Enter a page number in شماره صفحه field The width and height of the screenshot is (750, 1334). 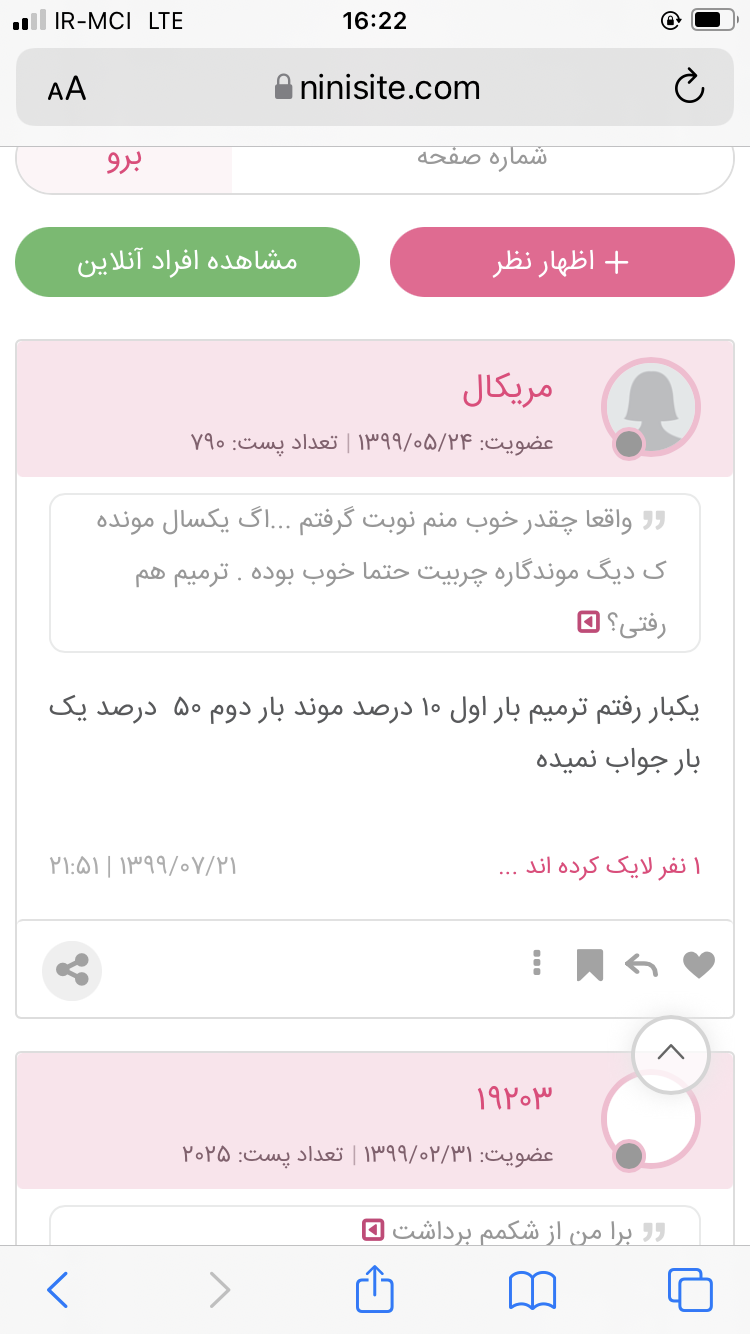point(482,160)
